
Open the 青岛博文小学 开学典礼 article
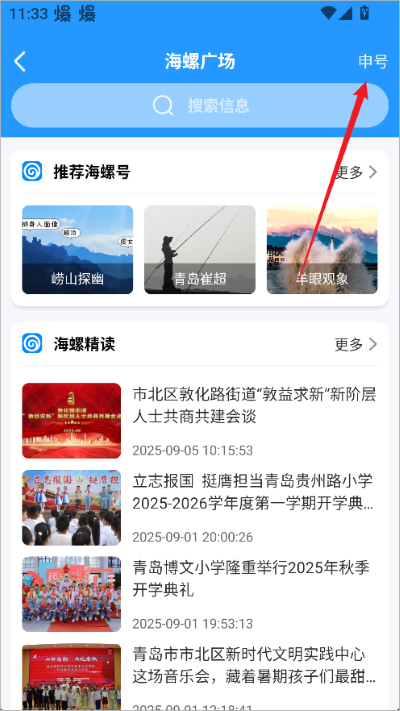click(x=200, y=594)
